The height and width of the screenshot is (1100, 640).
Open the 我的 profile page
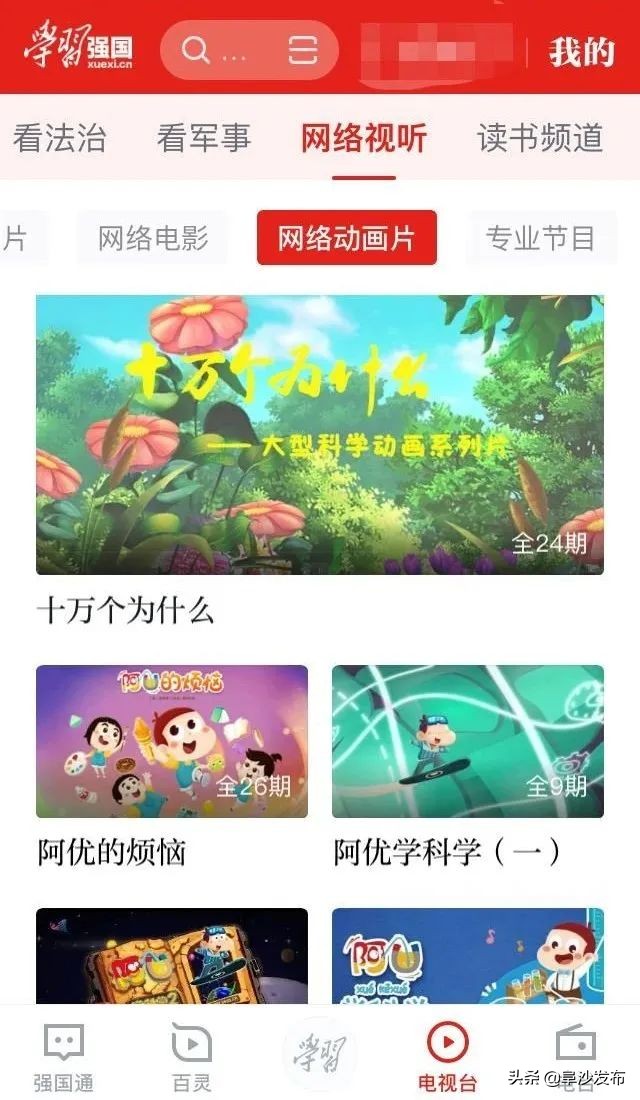(581, 51)
